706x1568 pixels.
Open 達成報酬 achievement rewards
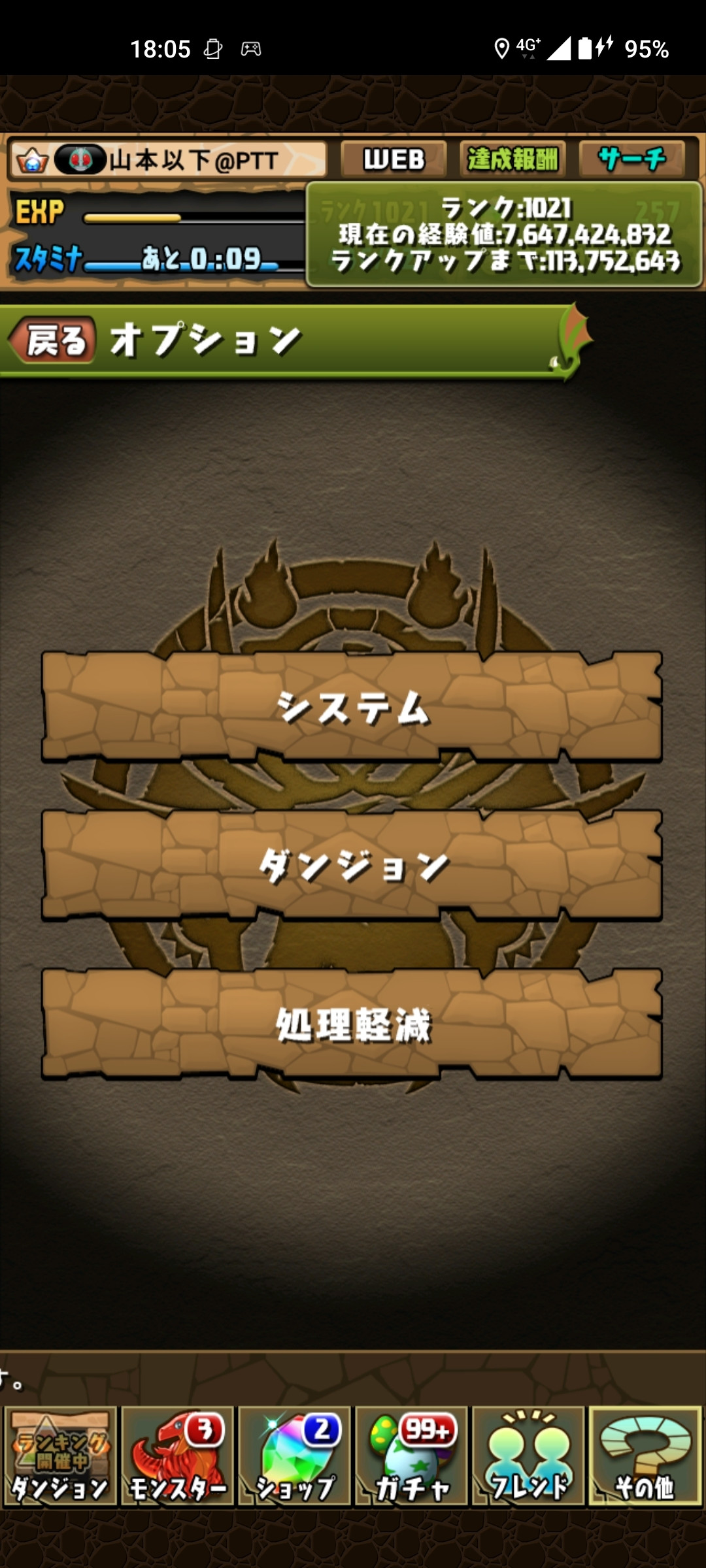coord(513,159)
